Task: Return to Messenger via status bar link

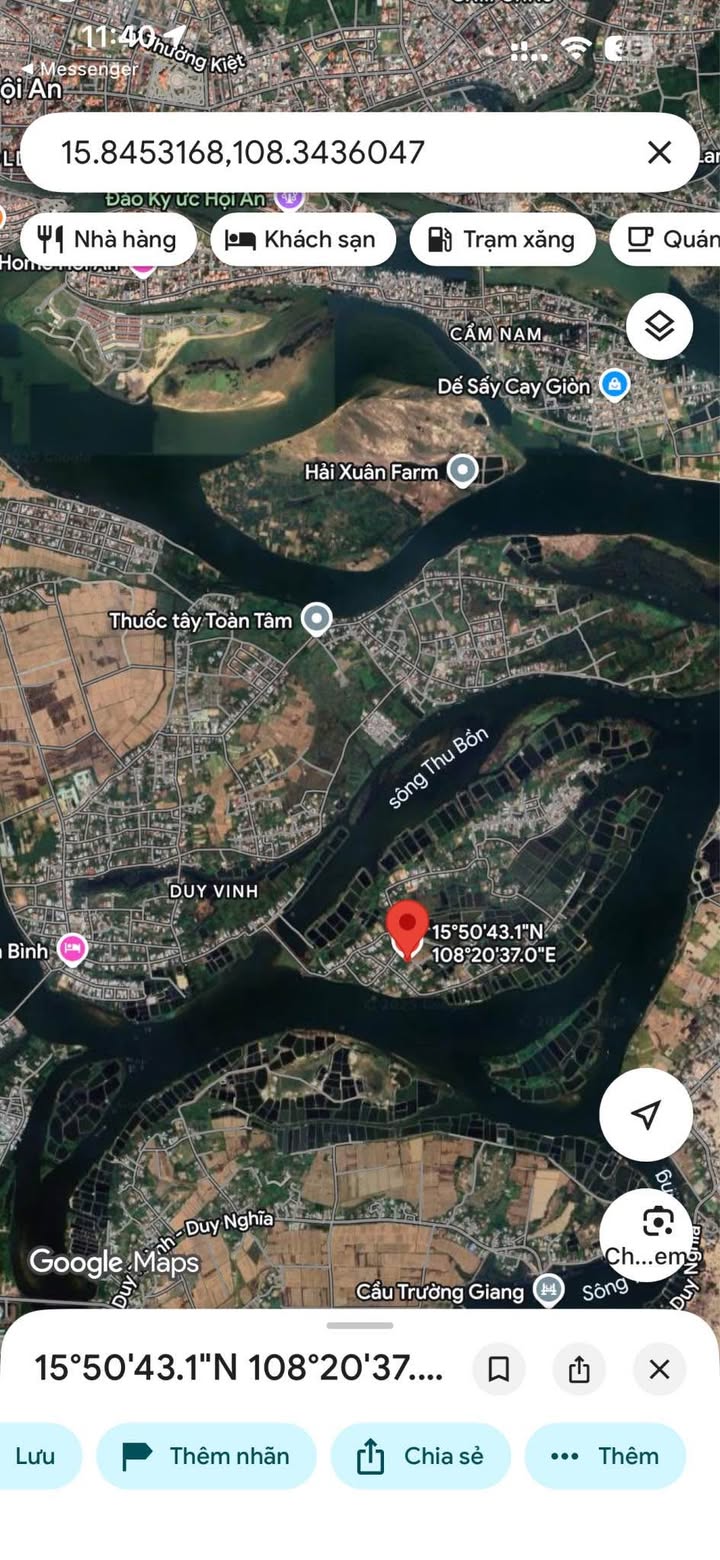Action: [80, 69]
